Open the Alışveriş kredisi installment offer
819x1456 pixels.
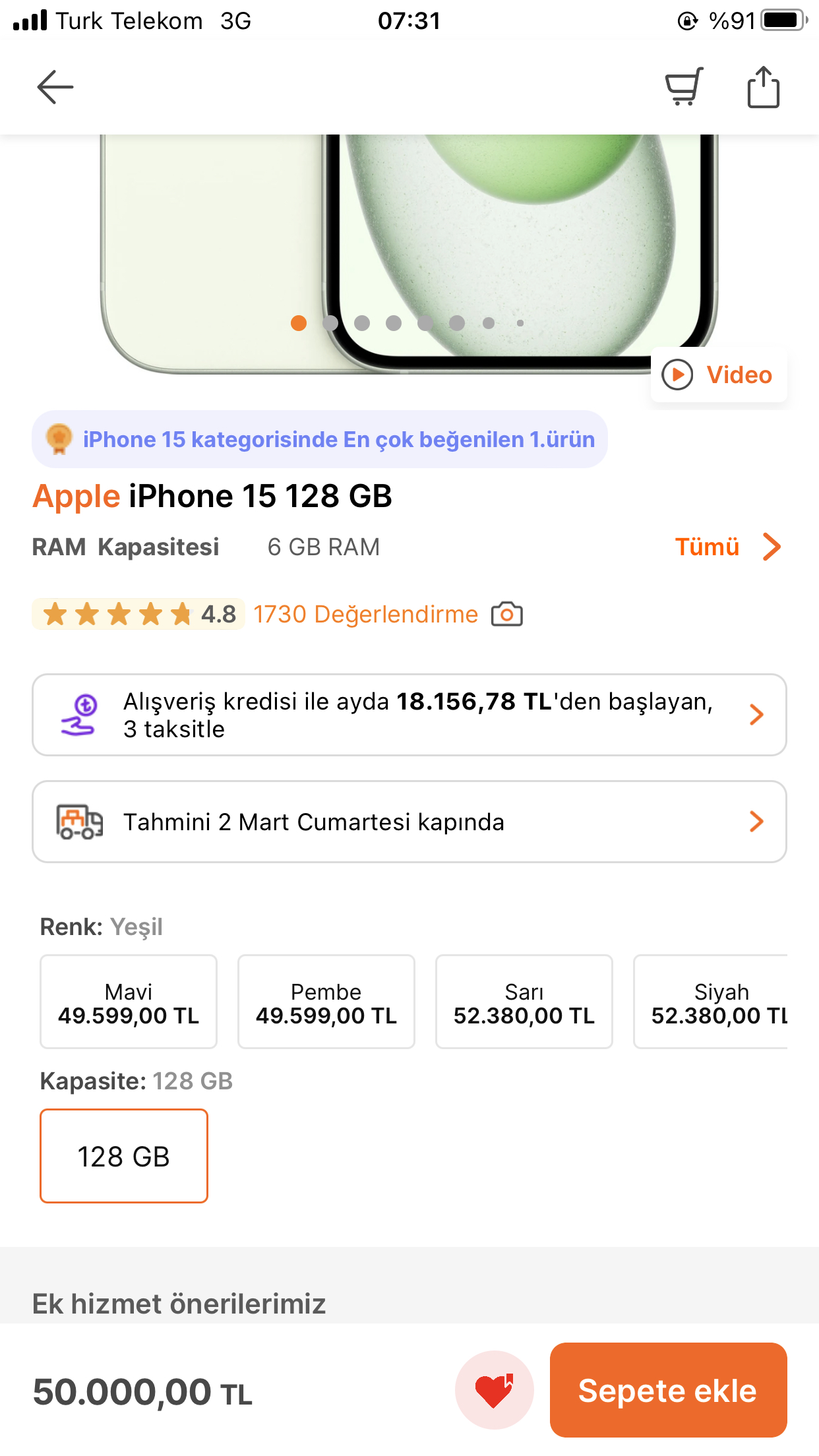(409, 715)
